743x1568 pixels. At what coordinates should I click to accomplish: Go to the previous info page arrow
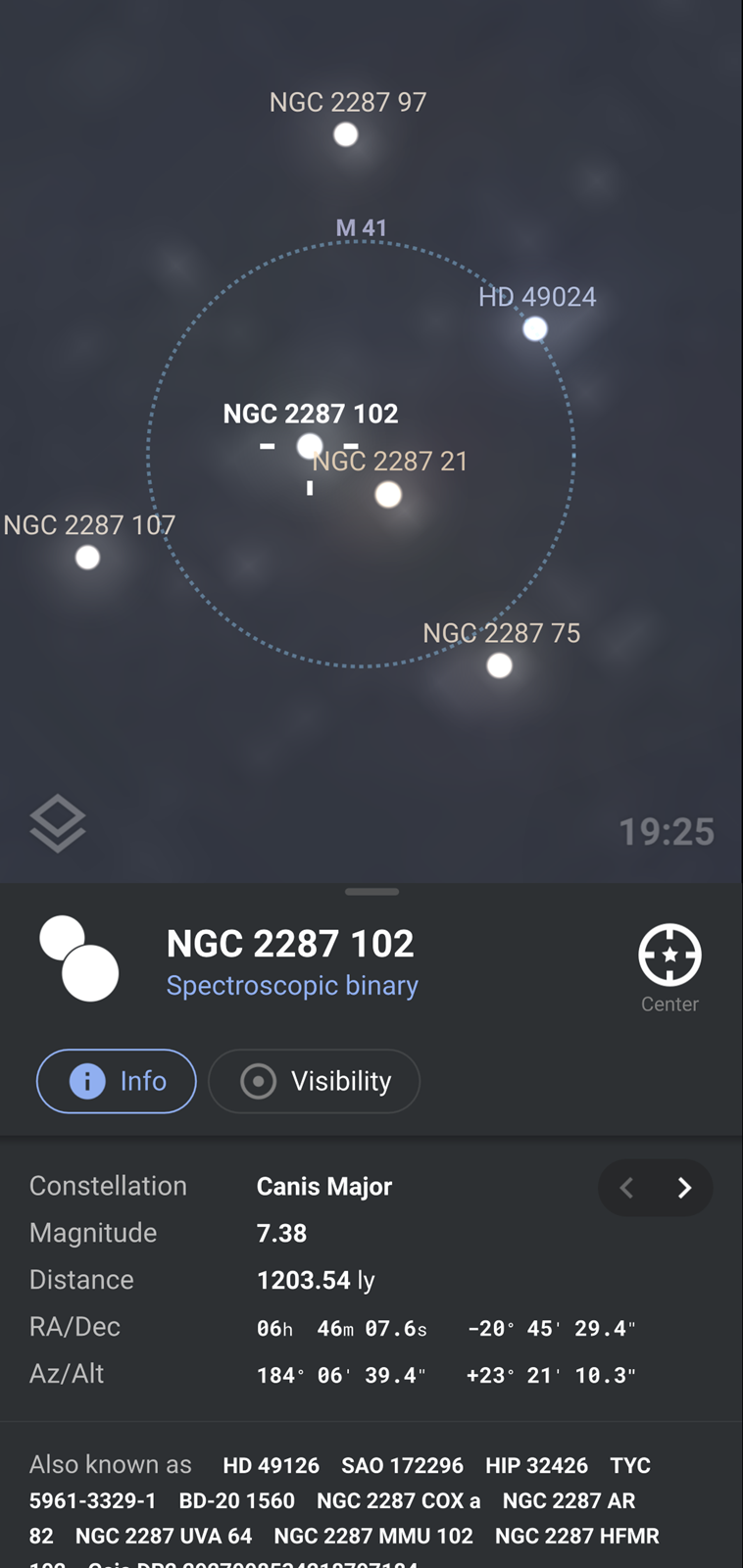coord(627,1188)
